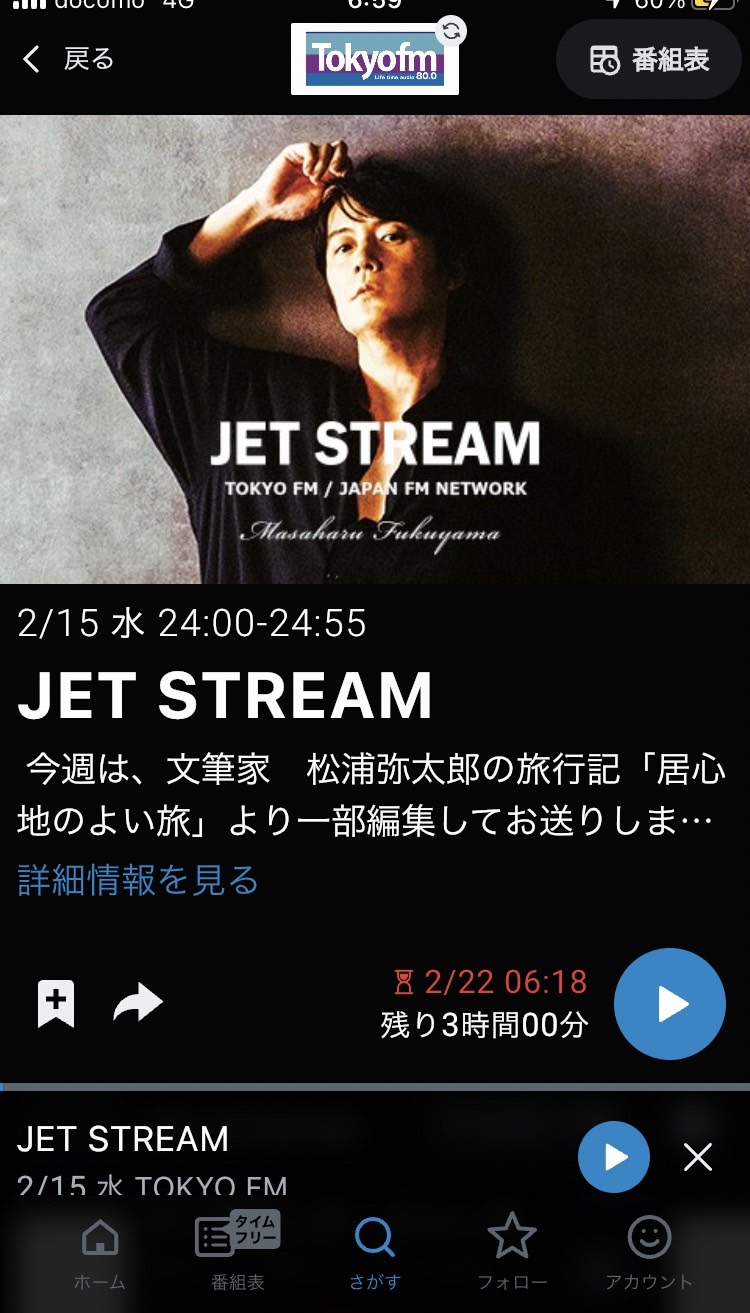This screenshot has width=750, height=1313.
Task: Switch to the アカウント tab
Action: [x=649, y=1254]
